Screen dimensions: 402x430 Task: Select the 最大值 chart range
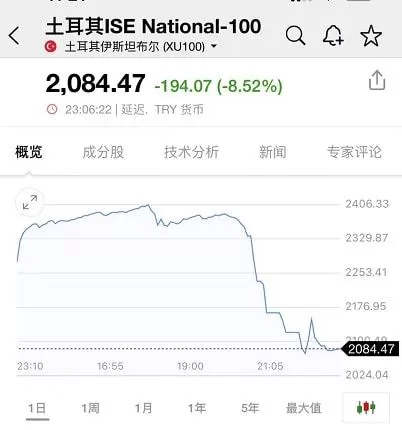(x=303, y=408)
